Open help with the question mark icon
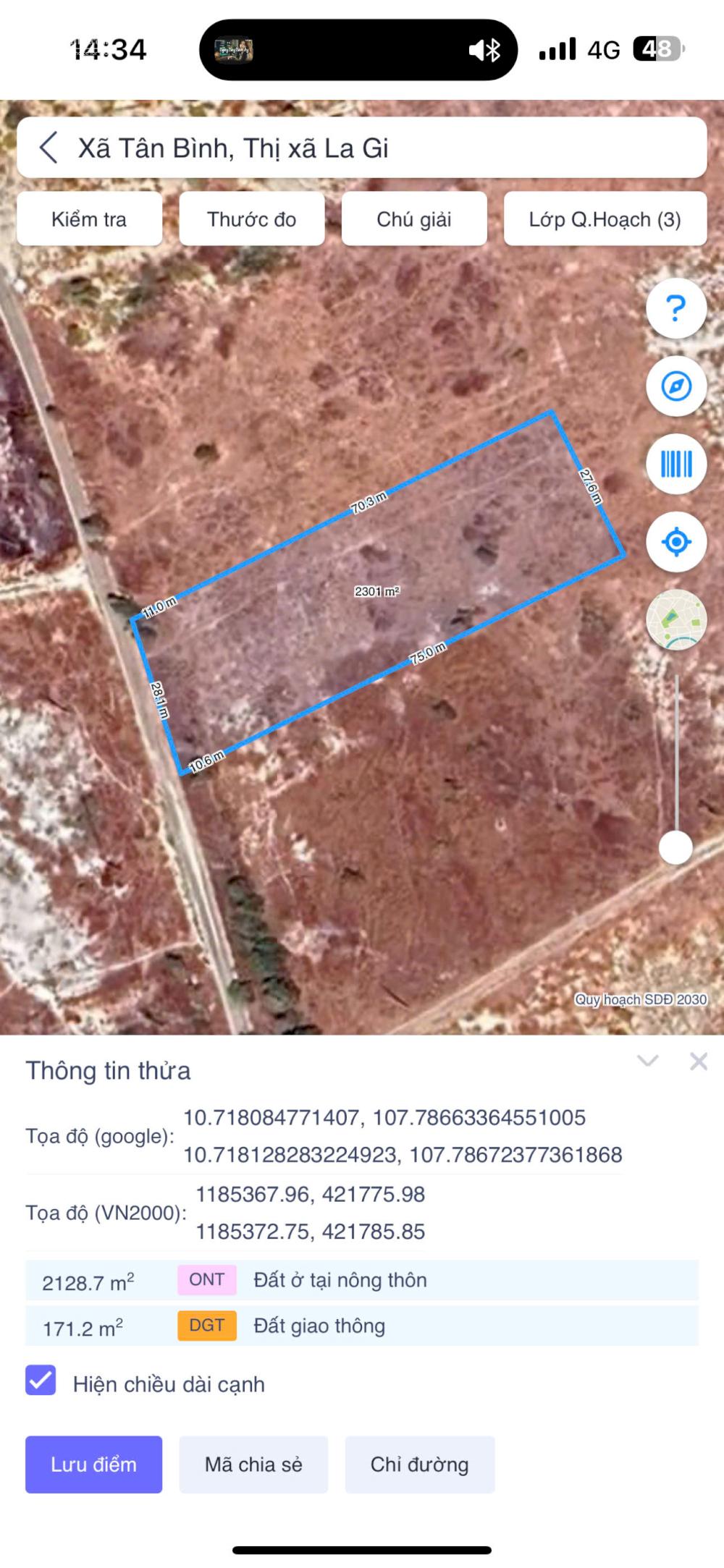 pos(675,308)
